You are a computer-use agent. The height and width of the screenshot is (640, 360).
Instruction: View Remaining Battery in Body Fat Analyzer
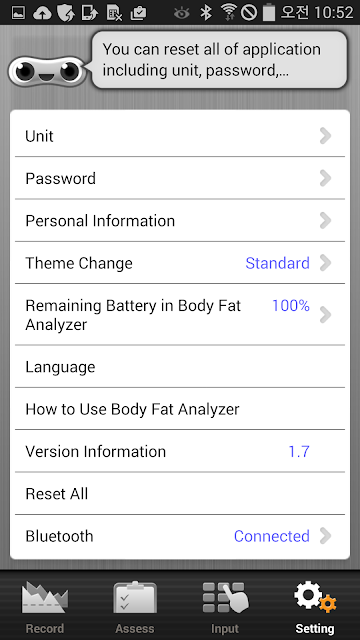coord(180,314)
